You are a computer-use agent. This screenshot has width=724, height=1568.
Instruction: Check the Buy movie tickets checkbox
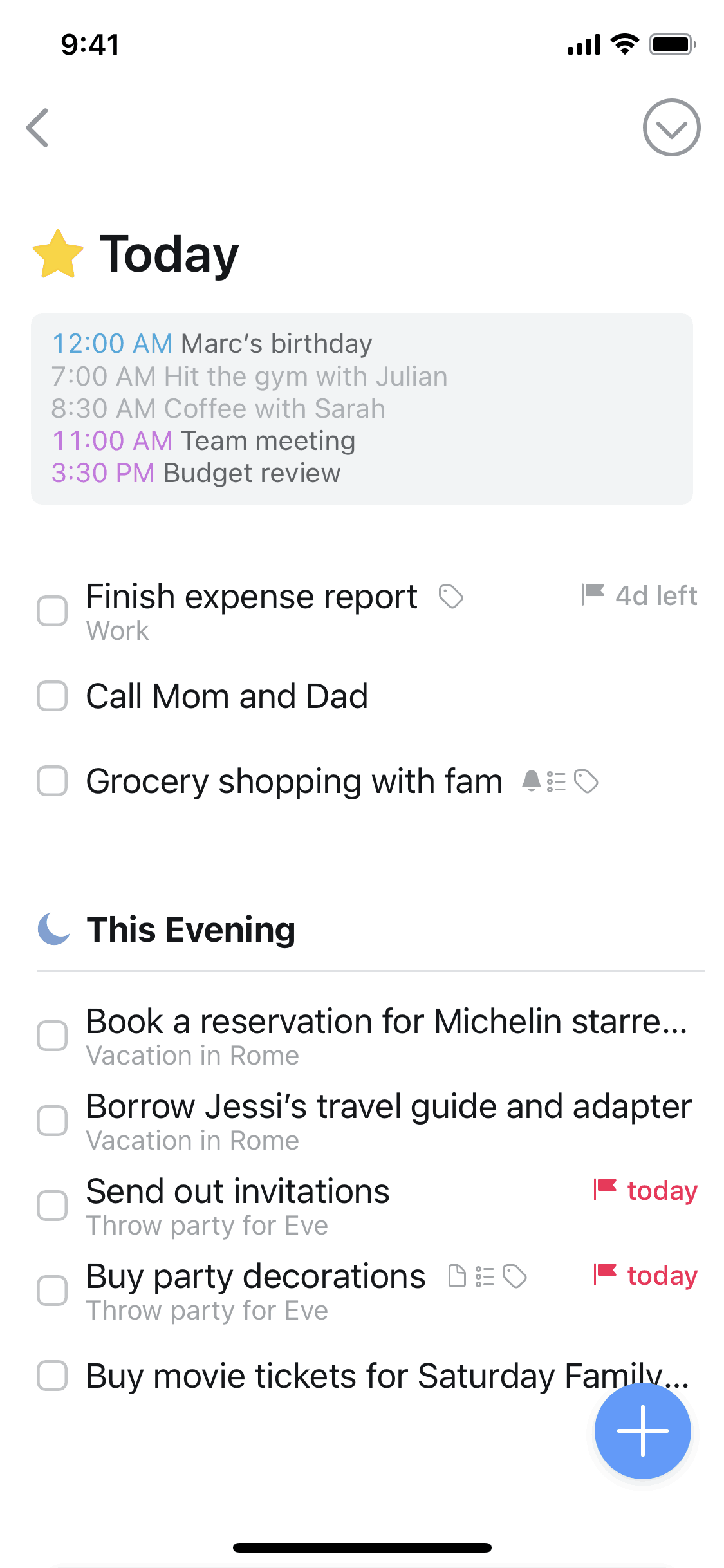click(52, 1376)
